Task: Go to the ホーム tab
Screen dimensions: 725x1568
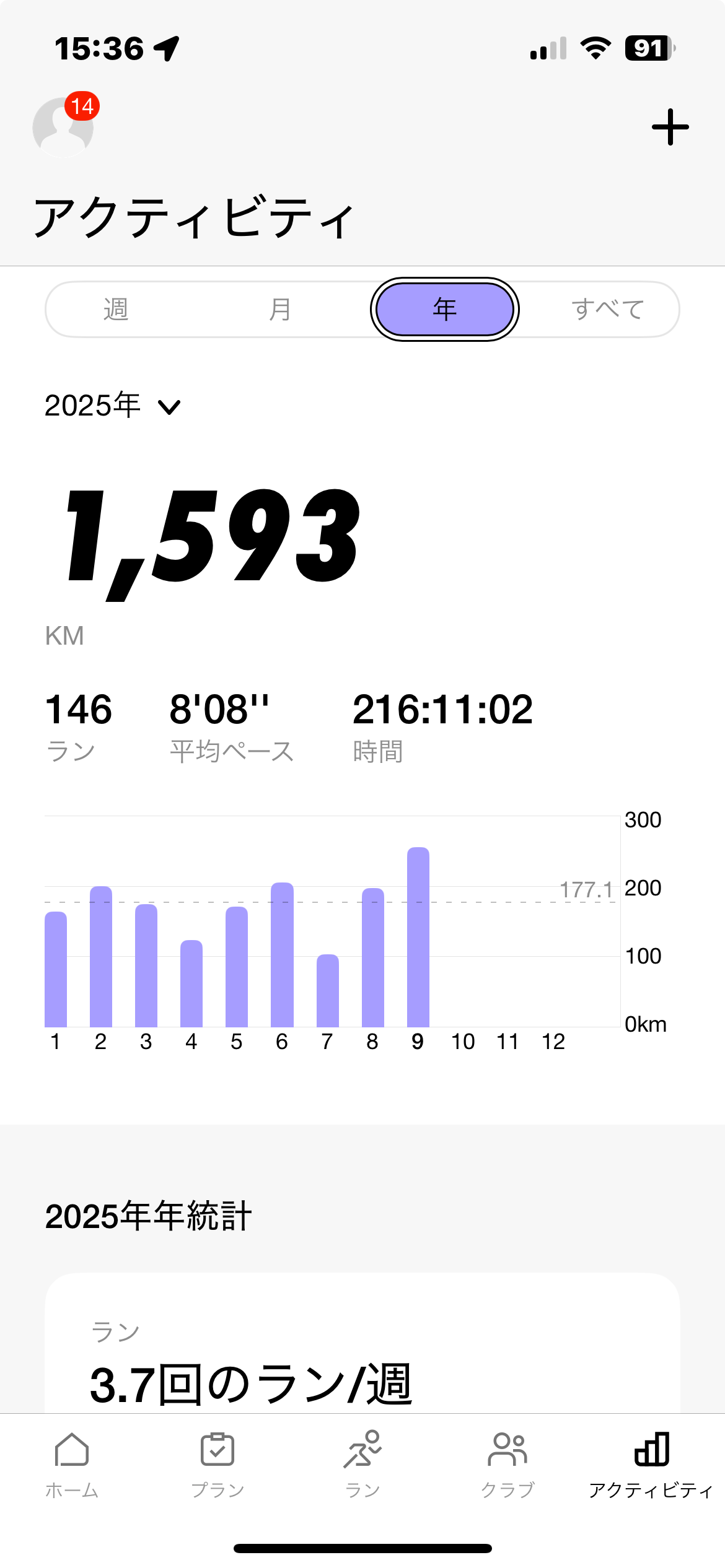Action: click(72, 1464)
